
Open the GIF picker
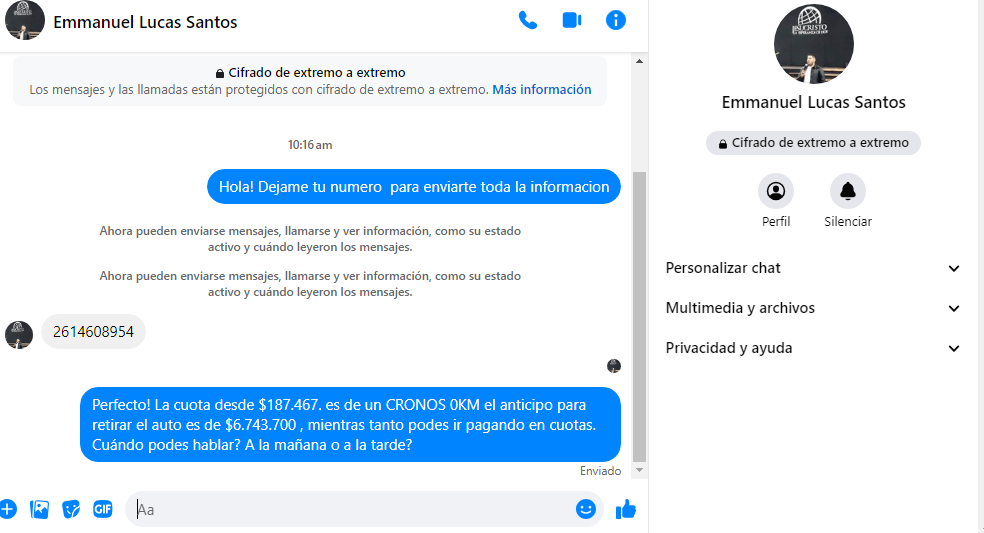point(103,509)
